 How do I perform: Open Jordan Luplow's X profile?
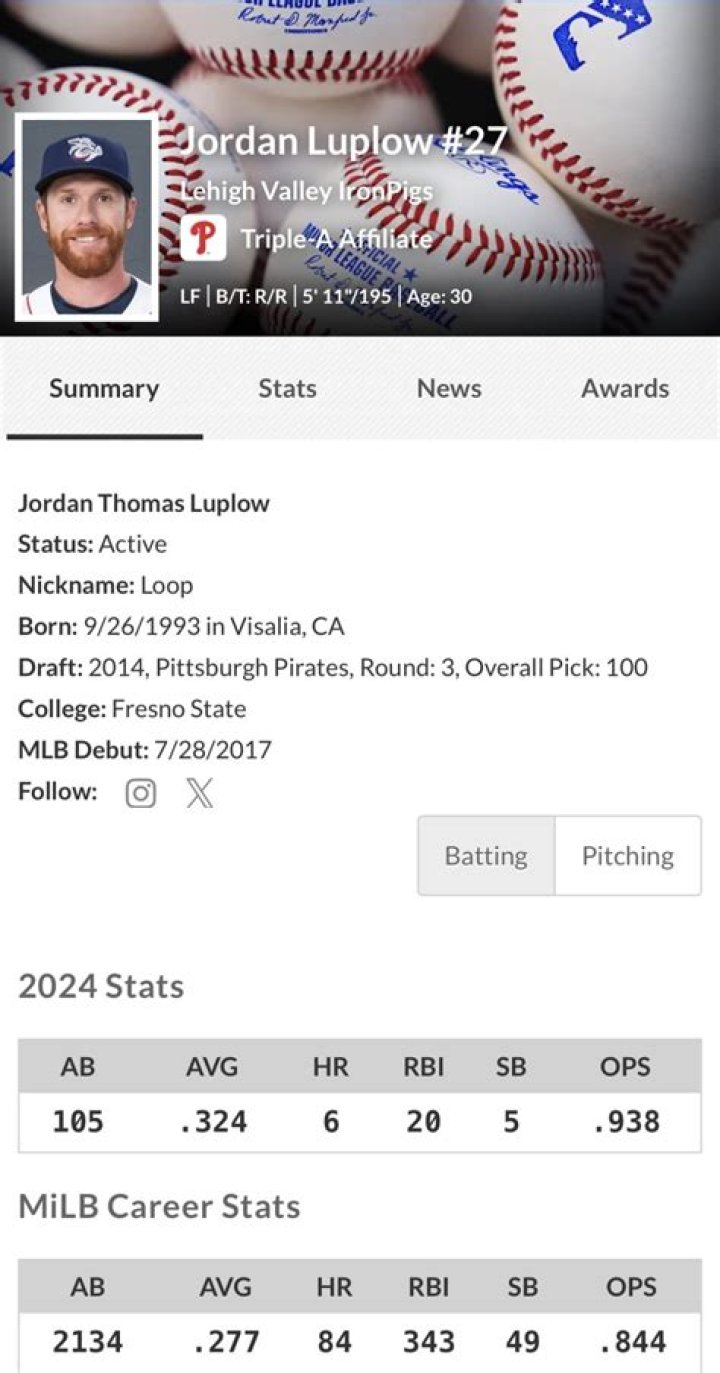coord(199,792)
